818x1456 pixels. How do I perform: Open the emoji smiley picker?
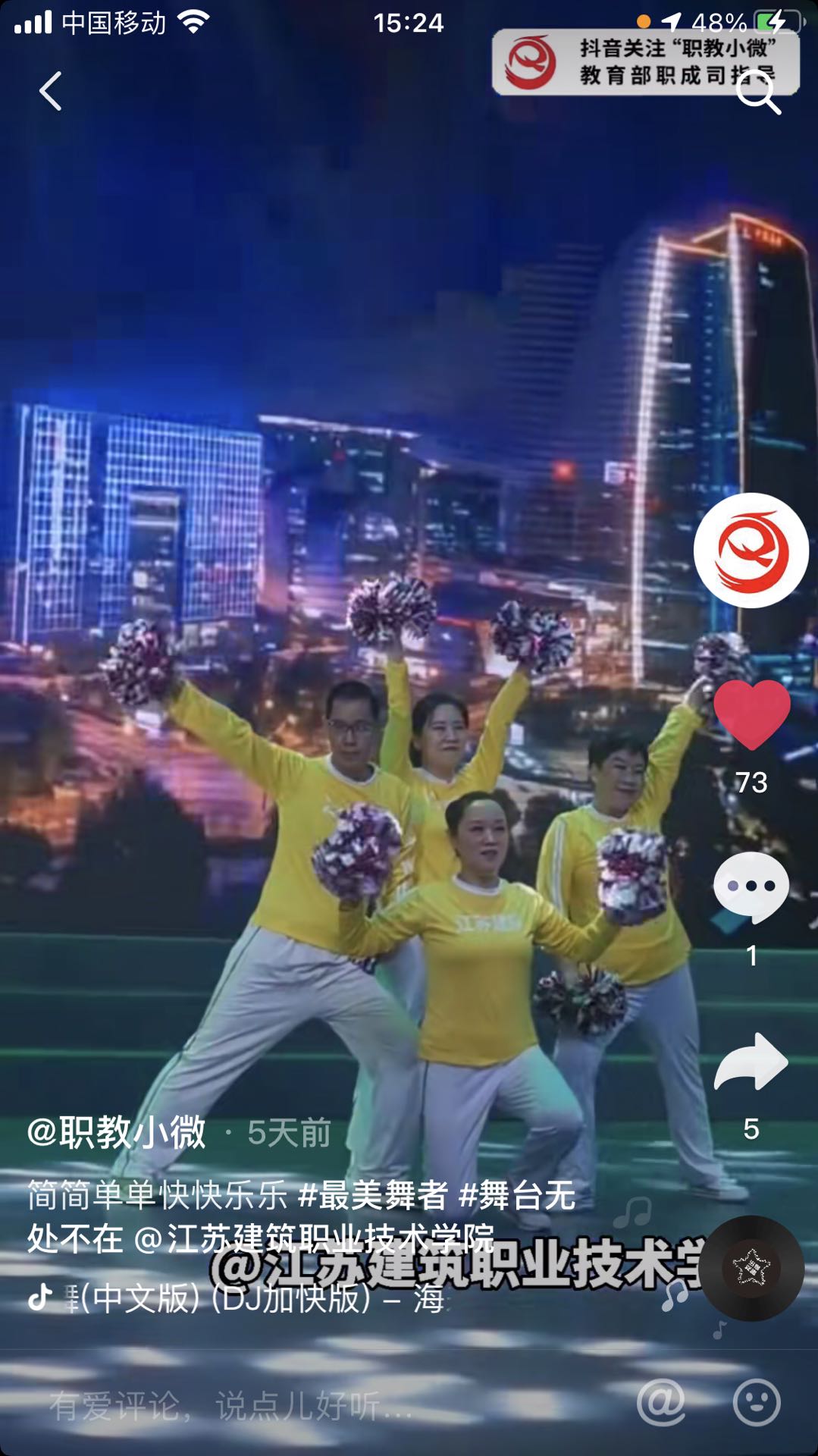coord(757,1403)
